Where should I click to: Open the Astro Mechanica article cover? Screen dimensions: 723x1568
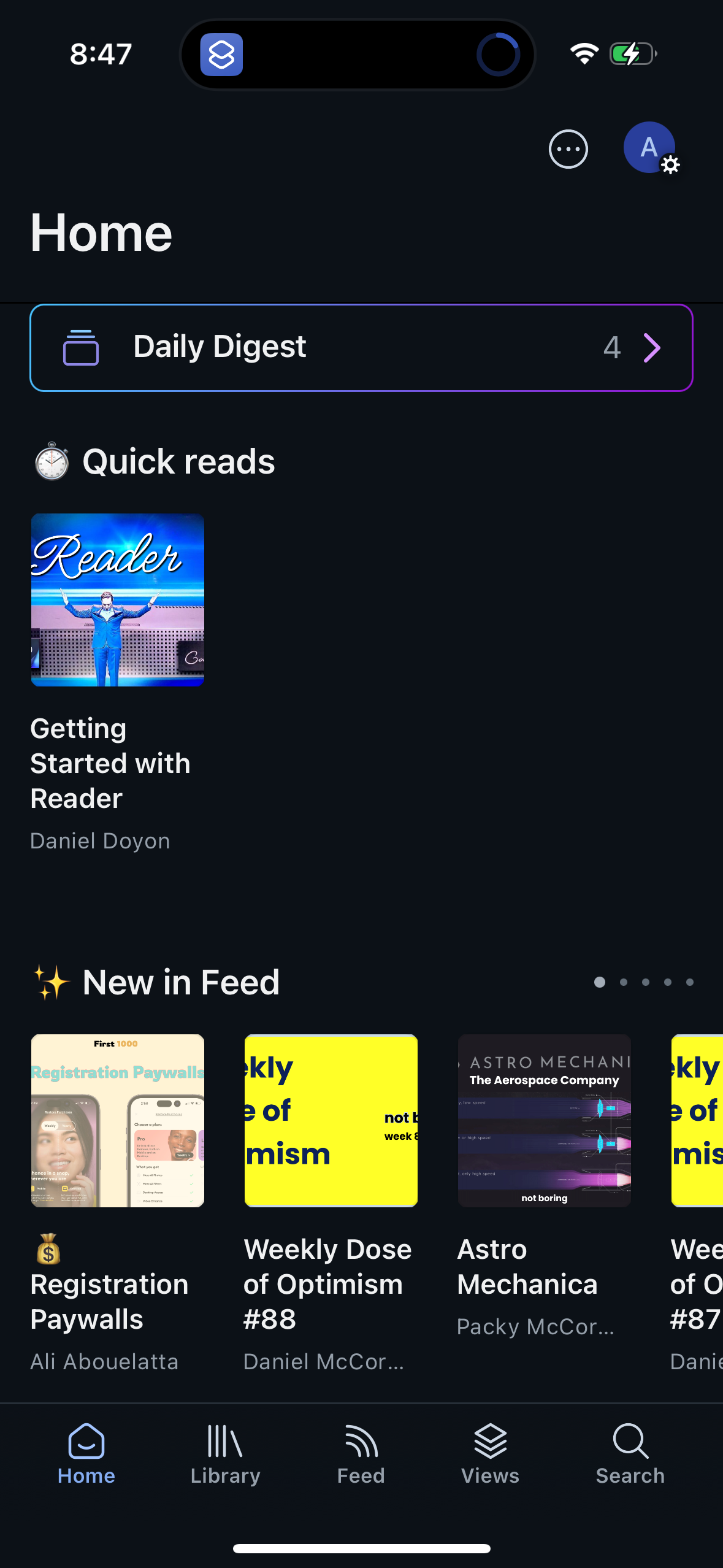543,1122
